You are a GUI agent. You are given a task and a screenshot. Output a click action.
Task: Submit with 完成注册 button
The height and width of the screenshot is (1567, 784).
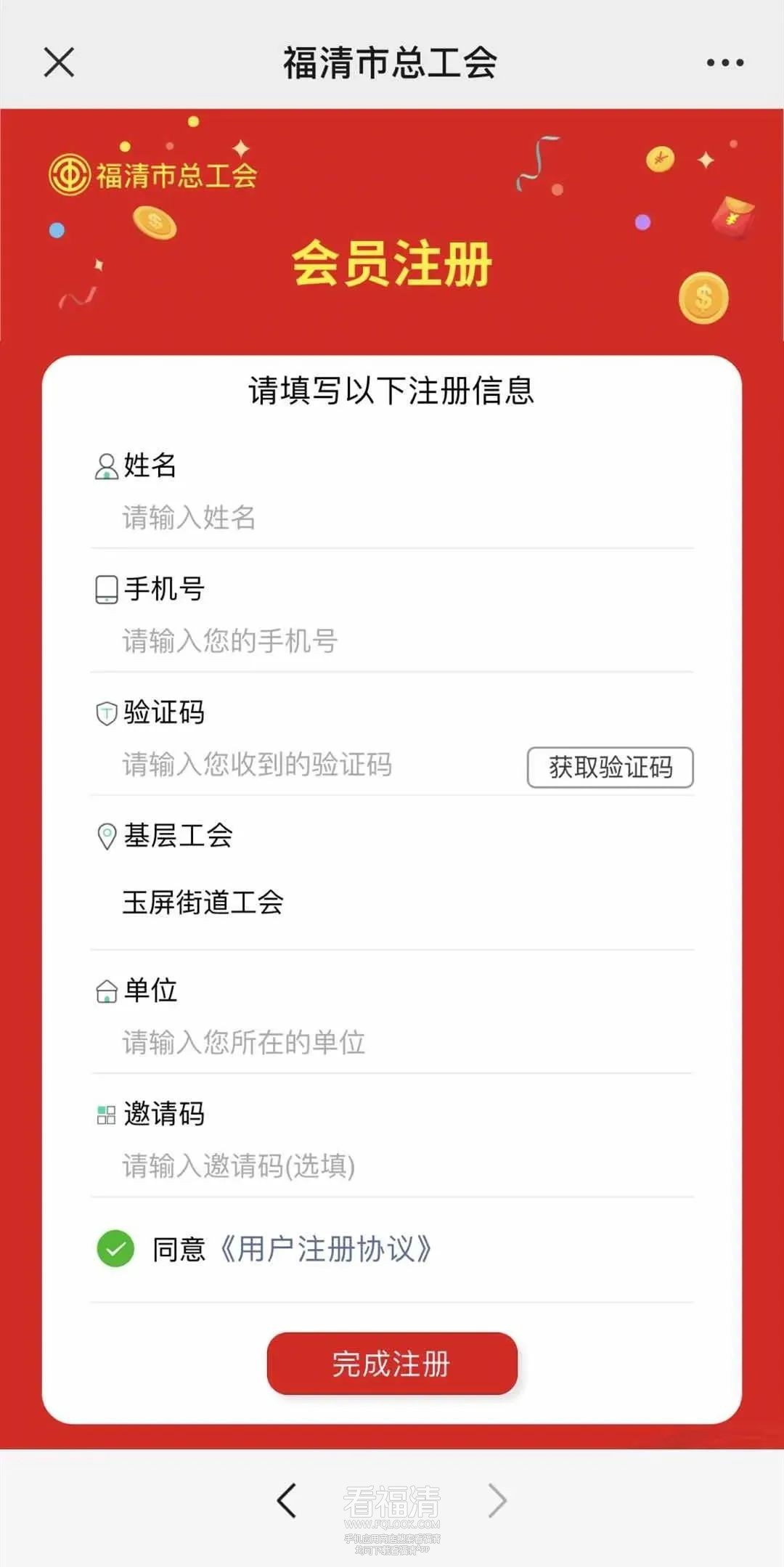392,1364
